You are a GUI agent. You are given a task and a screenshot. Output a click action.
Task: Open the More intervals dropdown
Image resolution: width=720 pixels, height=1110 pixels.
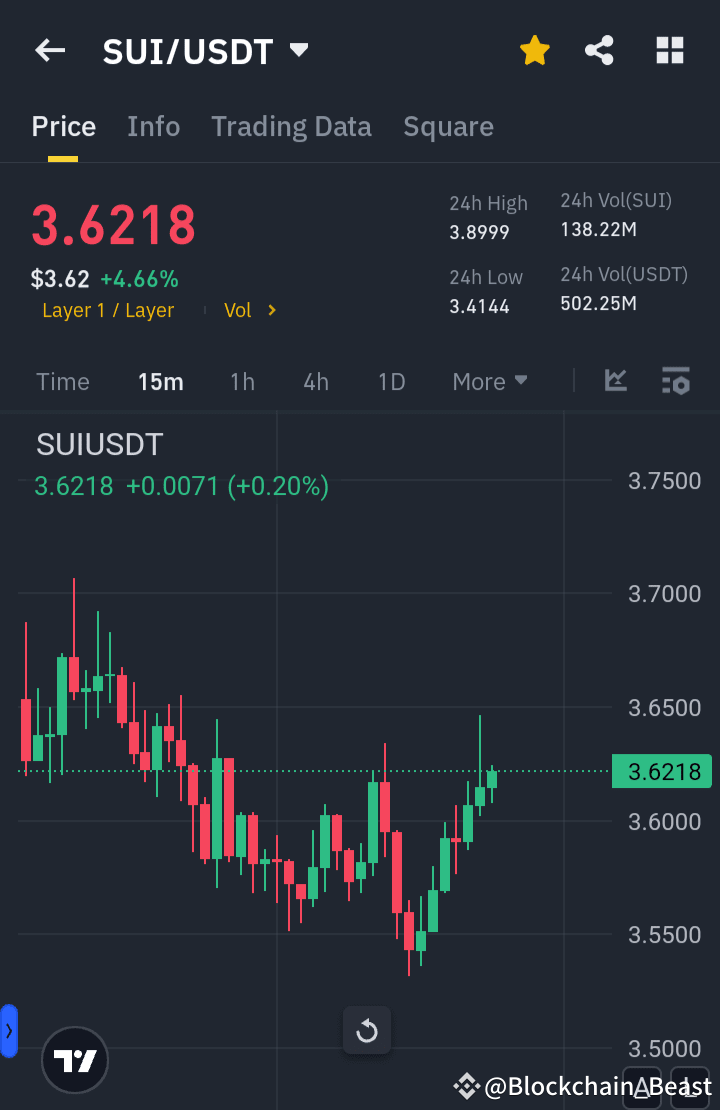coord(489,381)
